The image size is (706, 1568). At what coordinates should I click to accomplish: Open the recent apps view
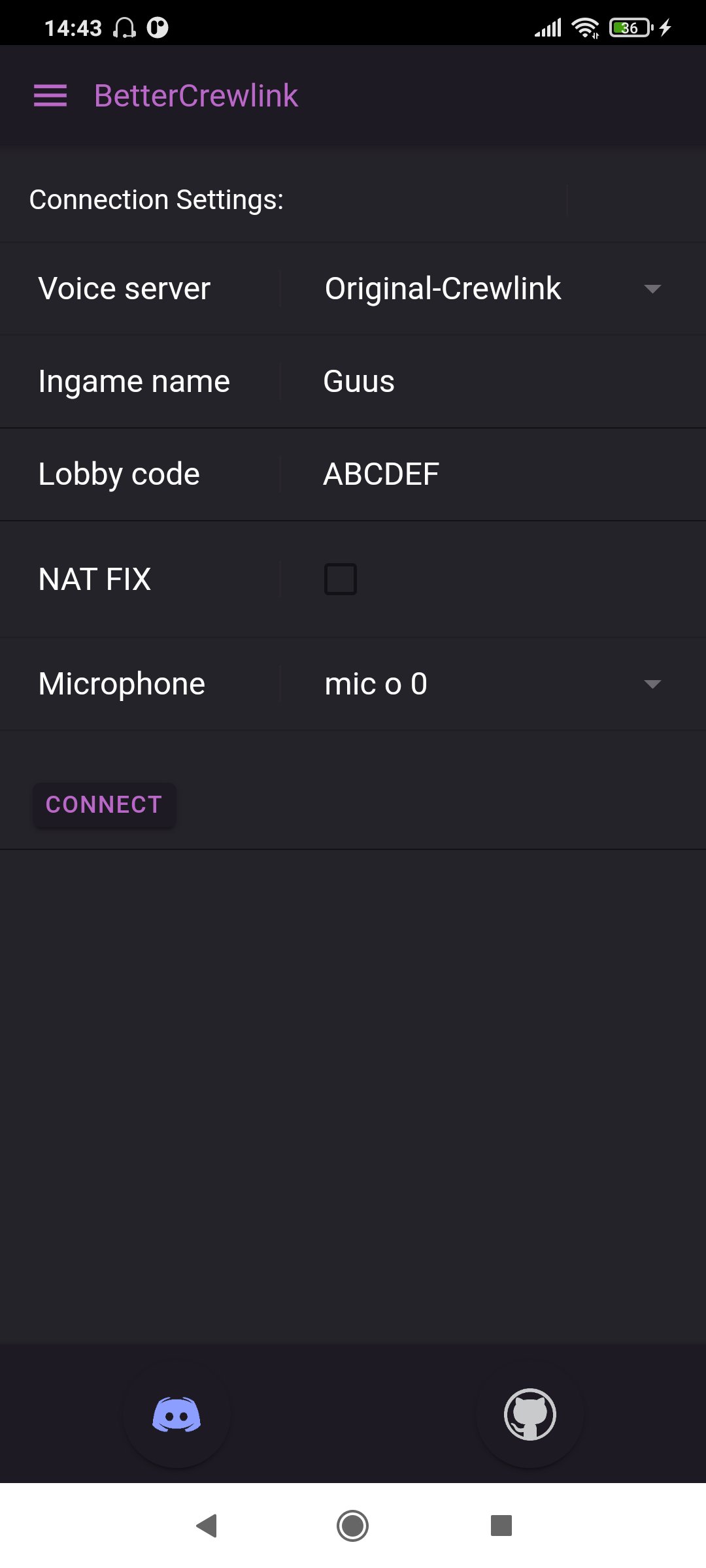pyautogui.click(x=501, y=1526)
